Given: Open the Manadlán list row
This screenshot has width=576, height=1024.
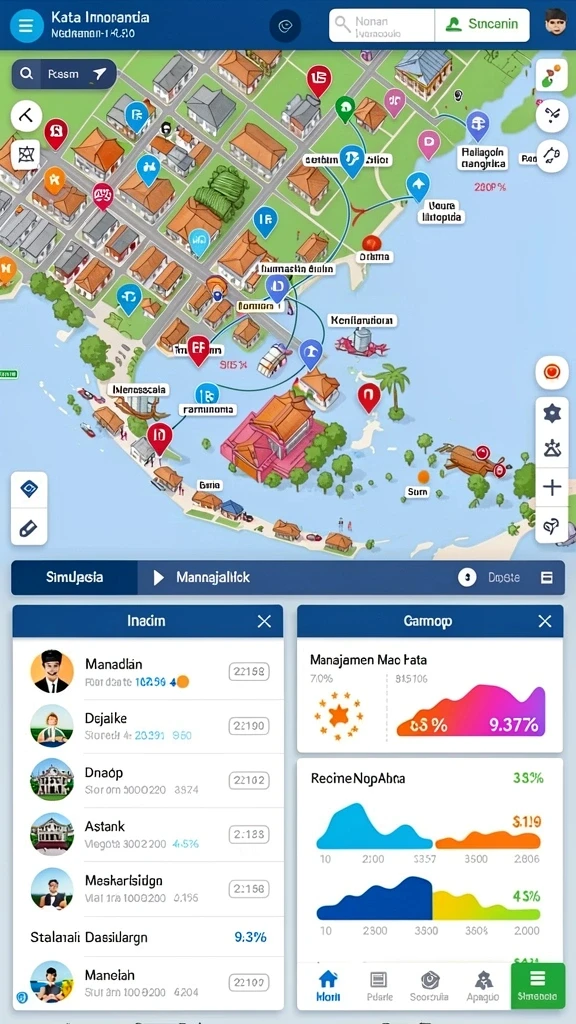Looking at the screenshot, I should pos(148,672).
